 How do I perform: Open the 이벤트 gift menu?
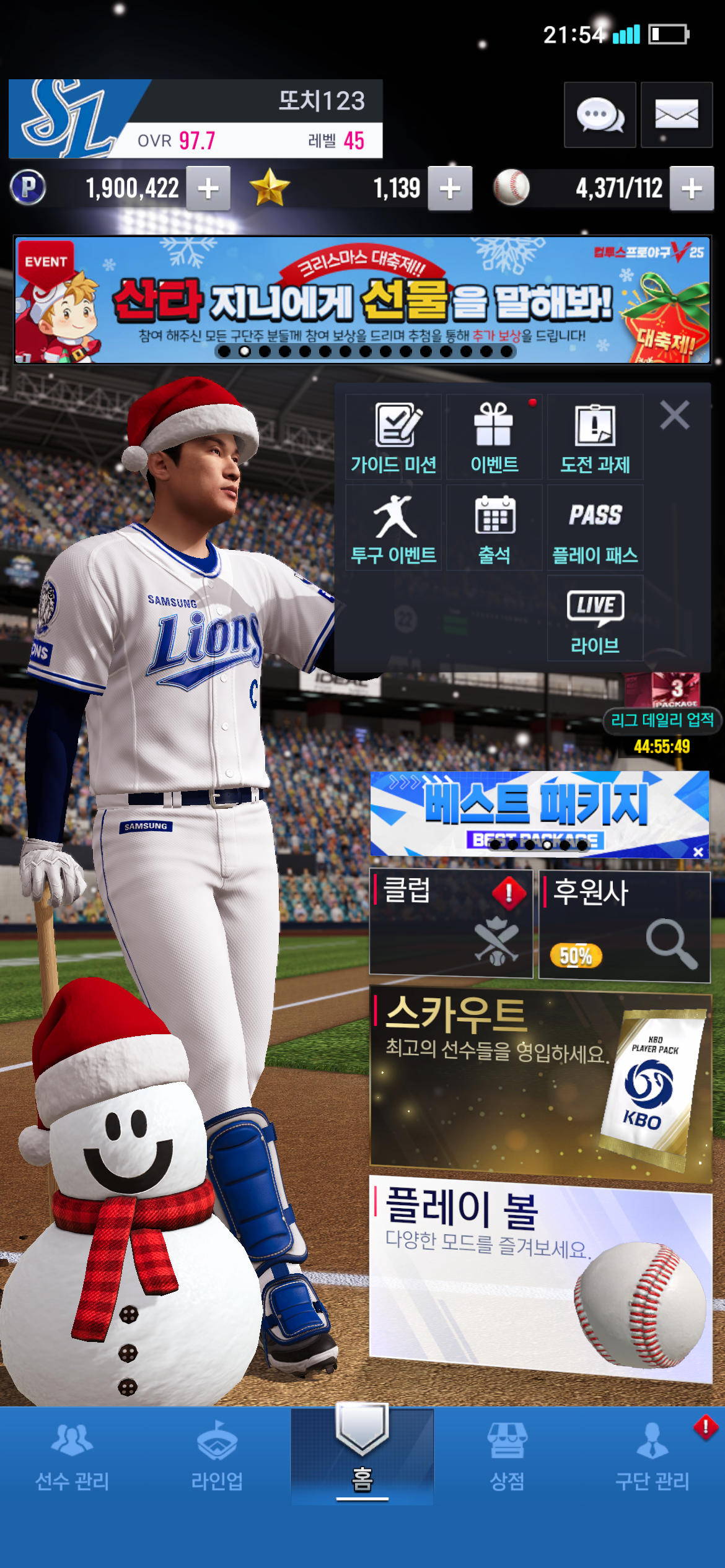(x=494, y=437)
